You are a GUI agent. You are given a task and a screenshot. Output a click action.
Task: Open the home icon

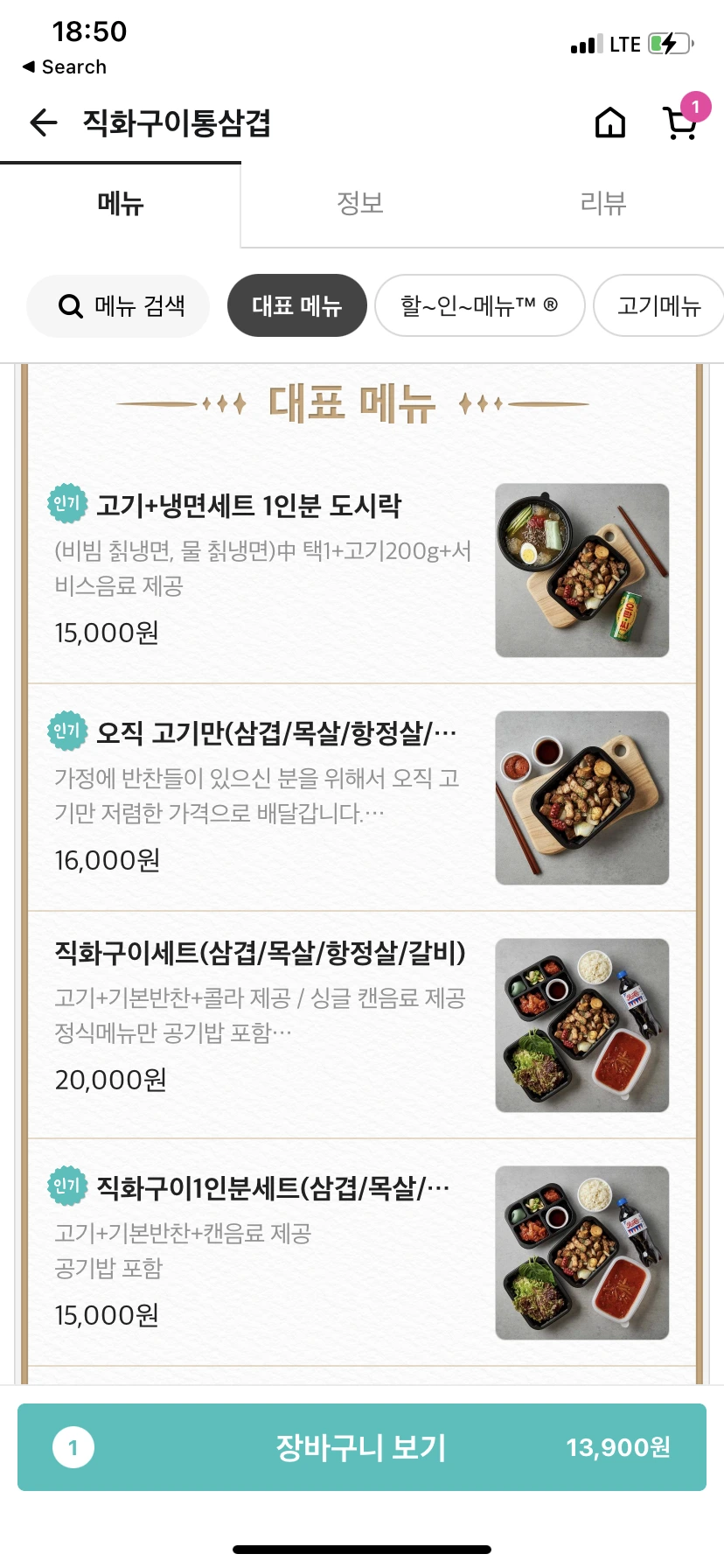(x=610, y=123)
